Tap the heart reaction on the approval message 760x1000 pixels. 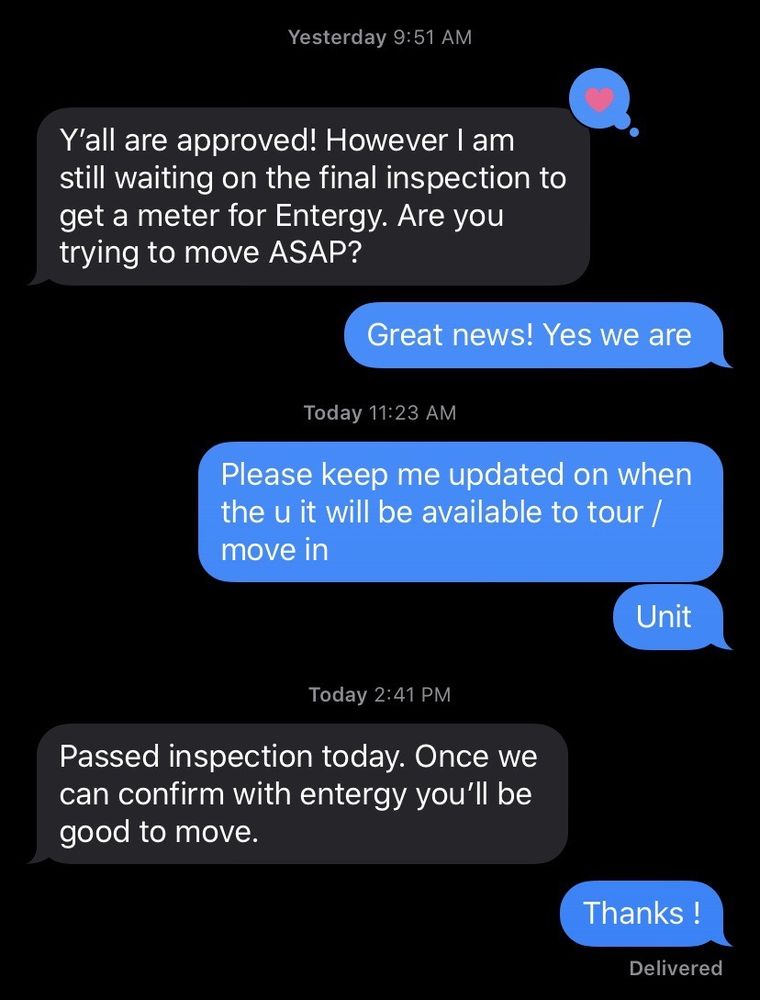tap(598, 99)
